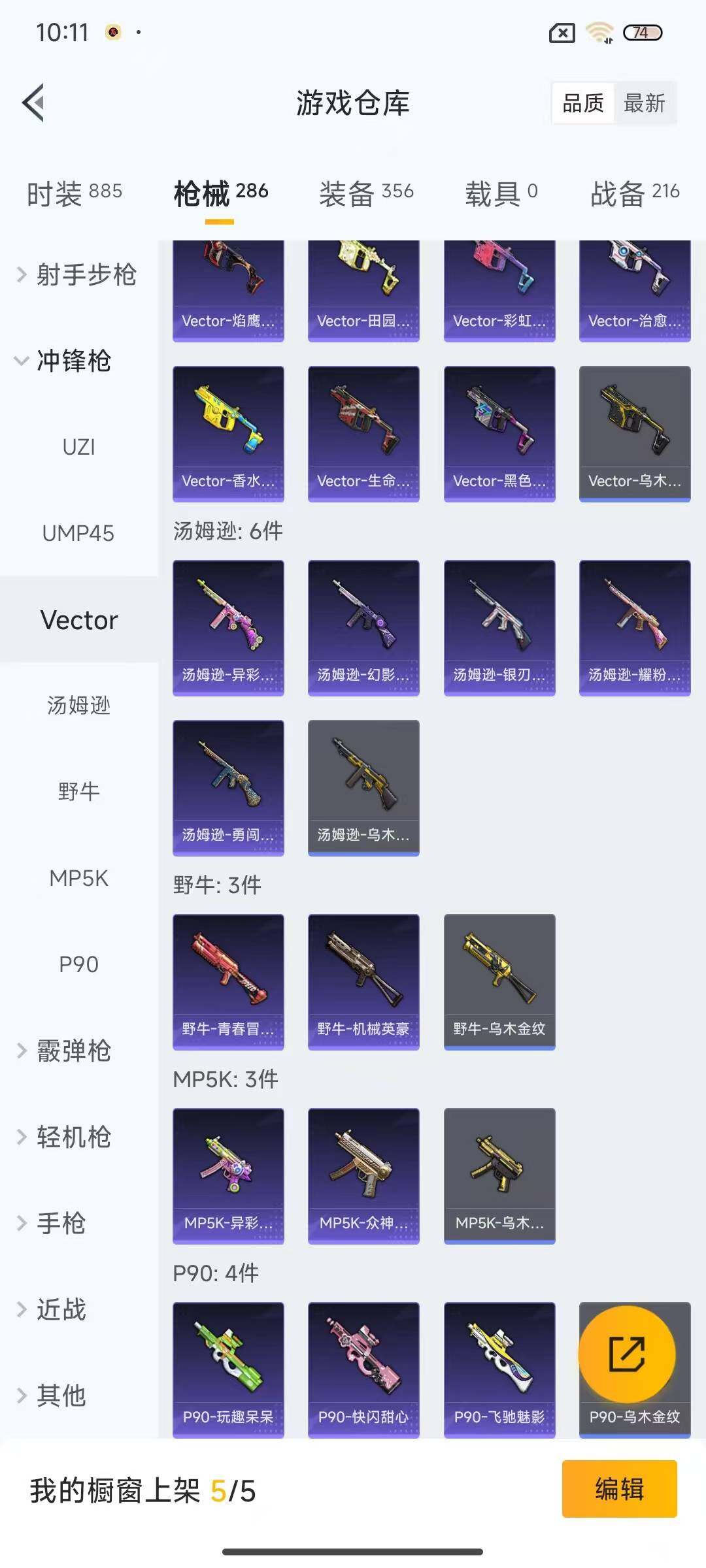706x1568 pixels.
Task: Select UZI in the side list
Action: click(78, 448)
